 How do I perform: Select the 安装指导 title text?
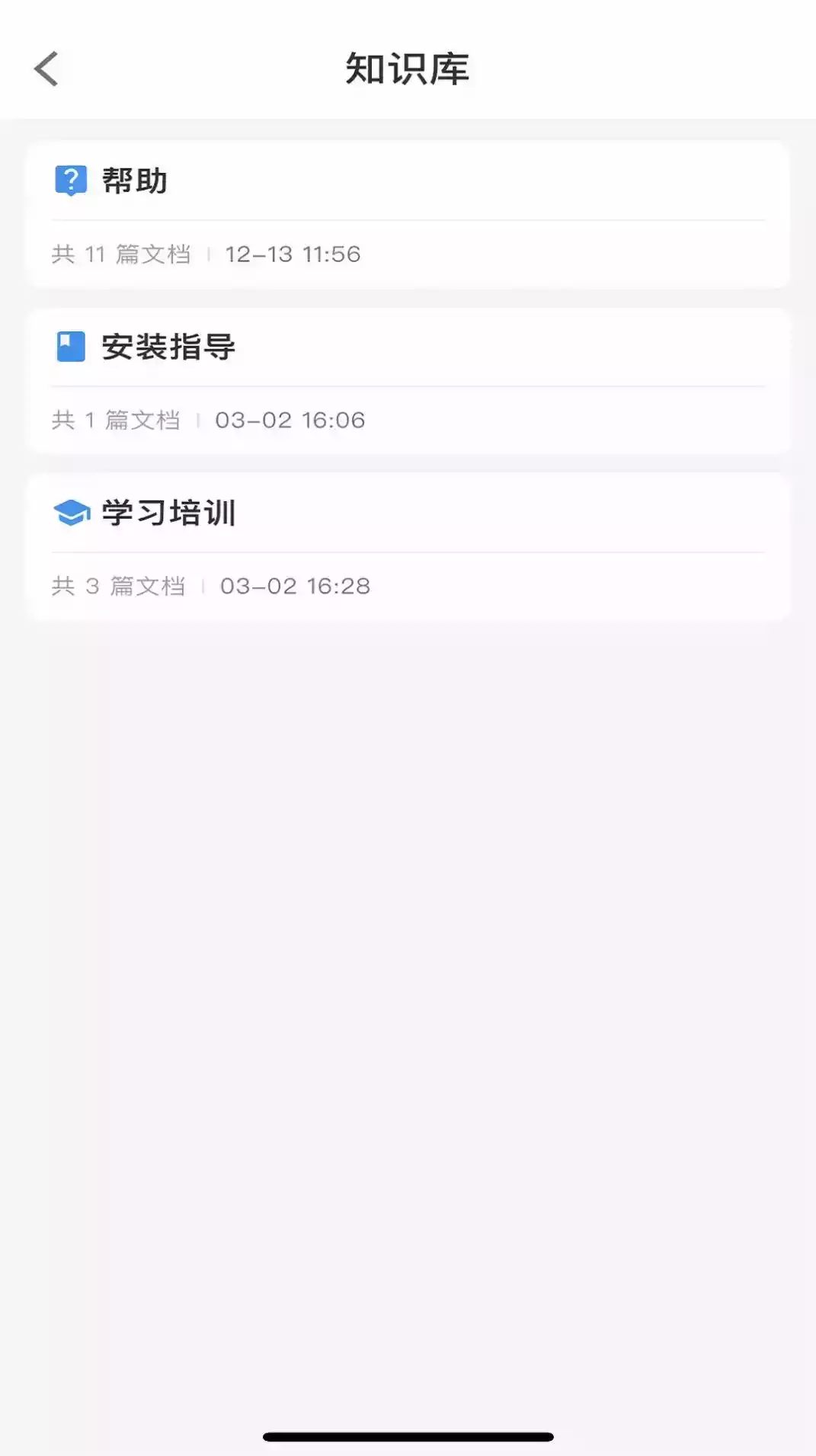[x=168, y=347]
